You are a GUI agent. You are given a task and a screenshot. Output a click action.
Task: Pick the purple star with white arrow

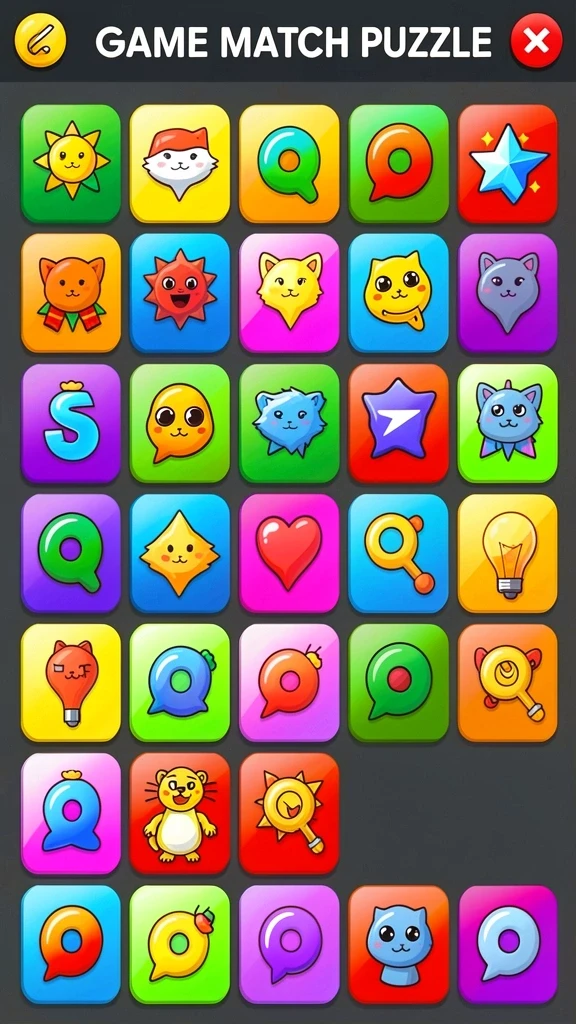(398, 423)
